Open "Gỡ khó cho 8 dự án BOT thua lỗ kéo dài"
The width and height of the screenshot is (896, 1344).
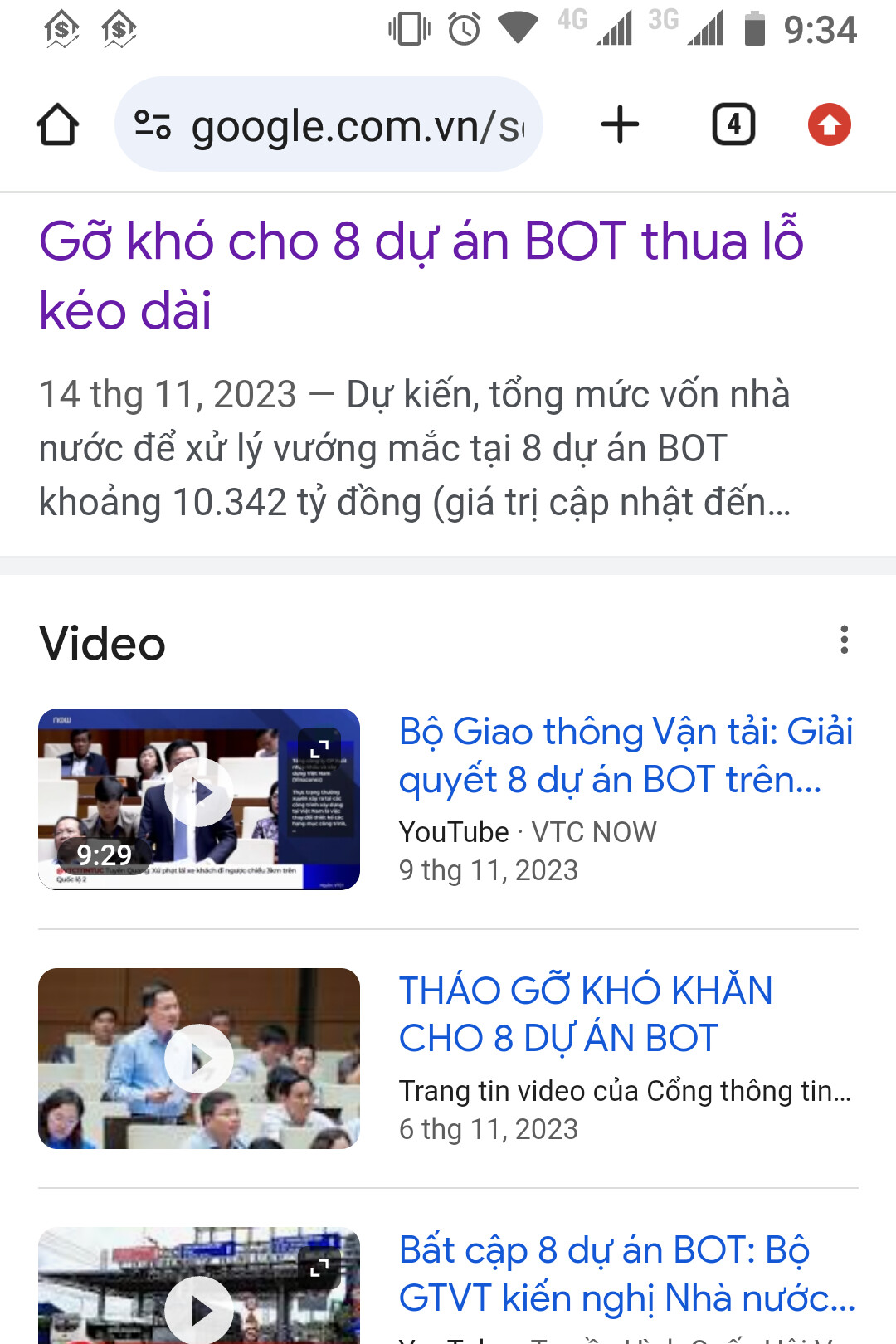421,275
